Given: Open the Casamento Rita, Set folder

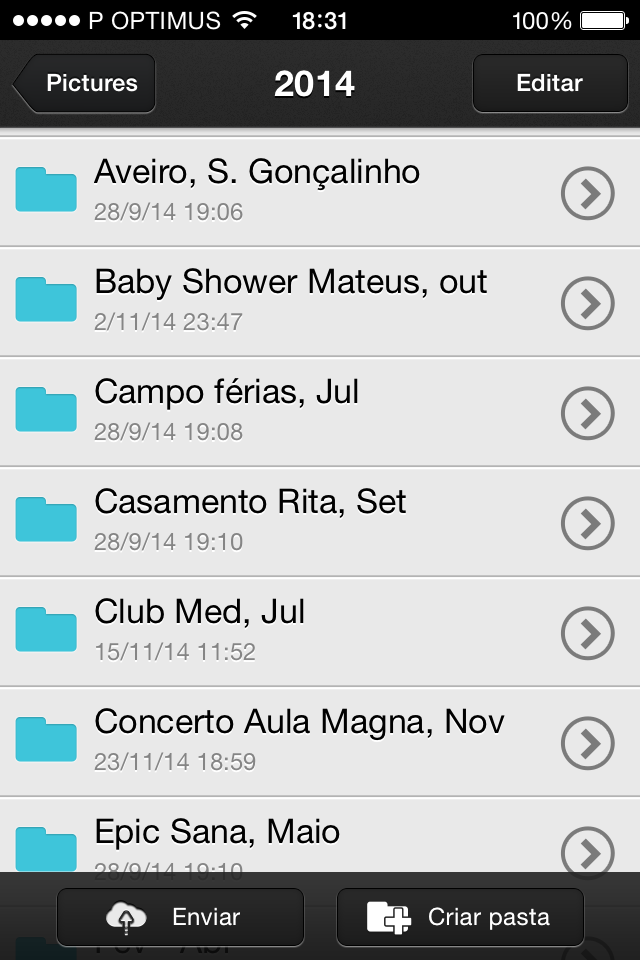Looking at the screenshot, I should [x=250, y=520].
